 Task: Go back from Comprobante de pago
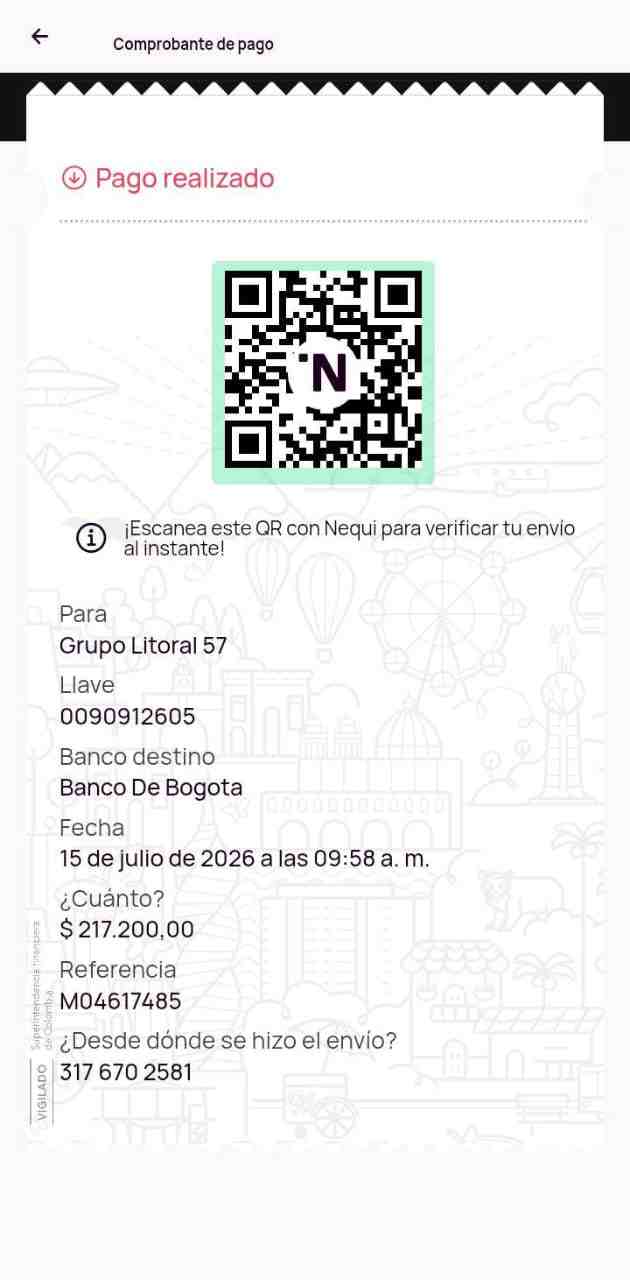pos(39,37)
